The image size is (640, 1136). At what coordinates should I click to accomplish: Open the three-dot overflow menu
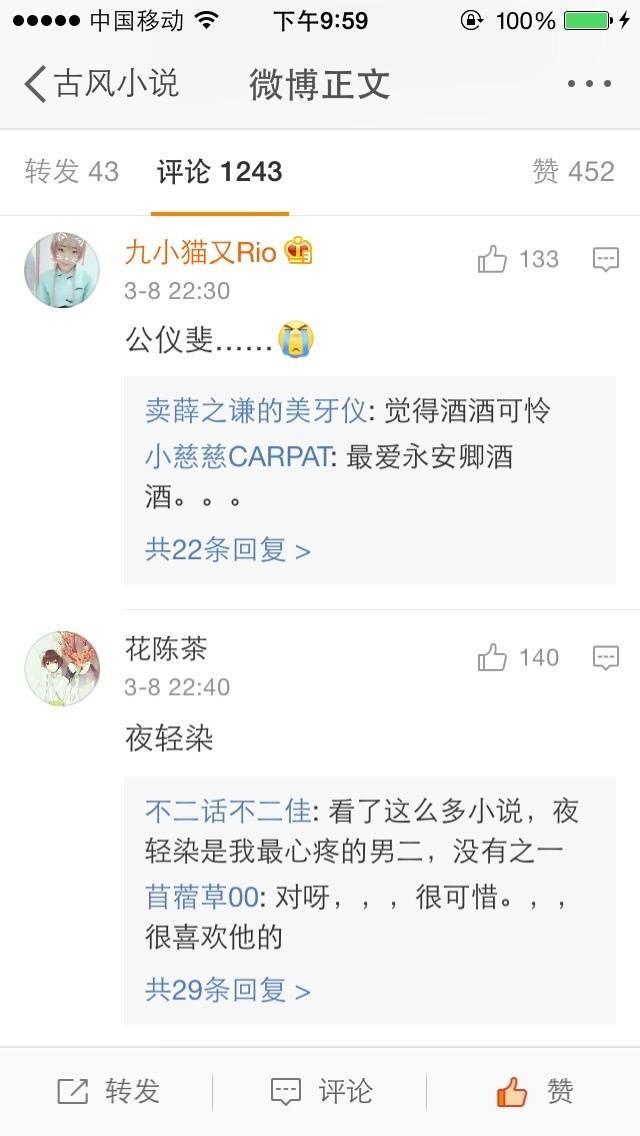[588, 84]
